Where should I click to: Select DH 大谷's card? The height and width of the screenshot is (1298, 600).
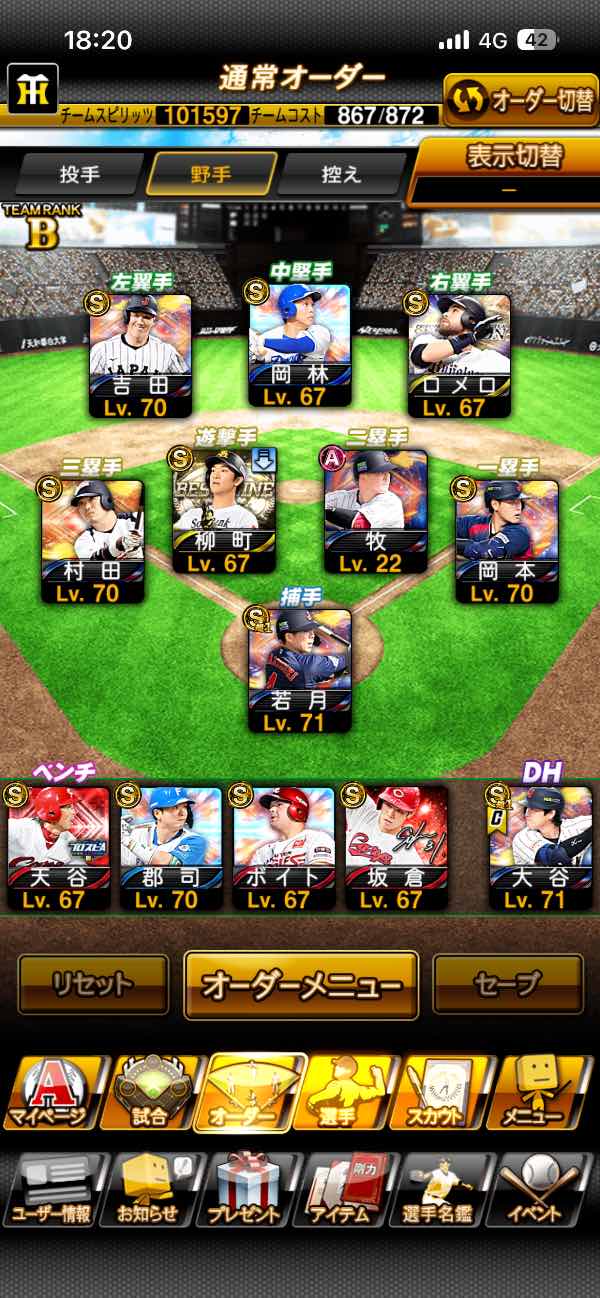pos(540,848)
